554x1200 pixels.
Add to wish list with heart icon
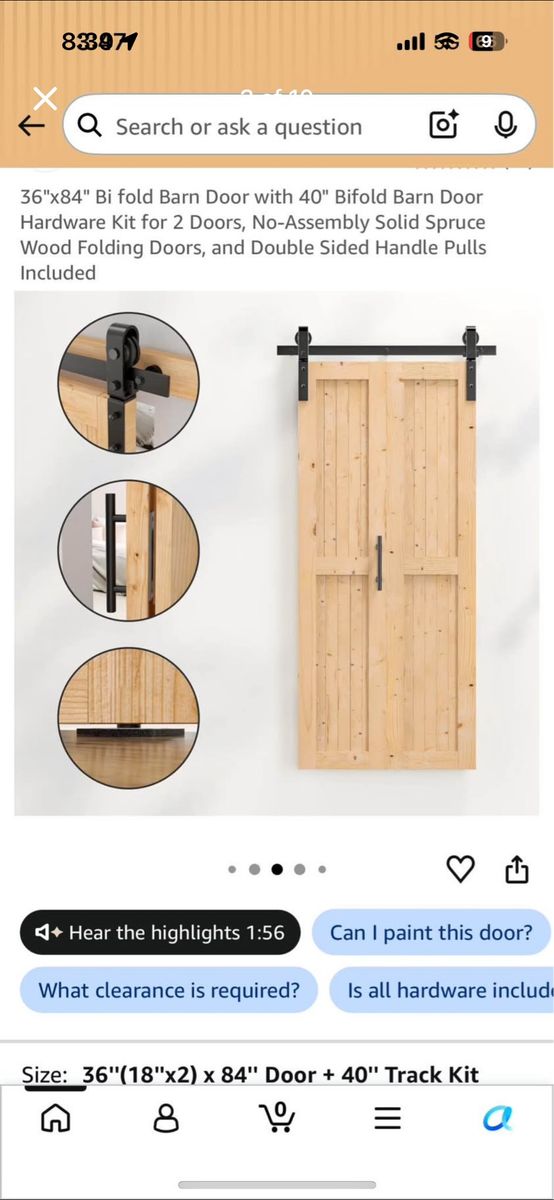pyautogui.click(x=460, y=869)
